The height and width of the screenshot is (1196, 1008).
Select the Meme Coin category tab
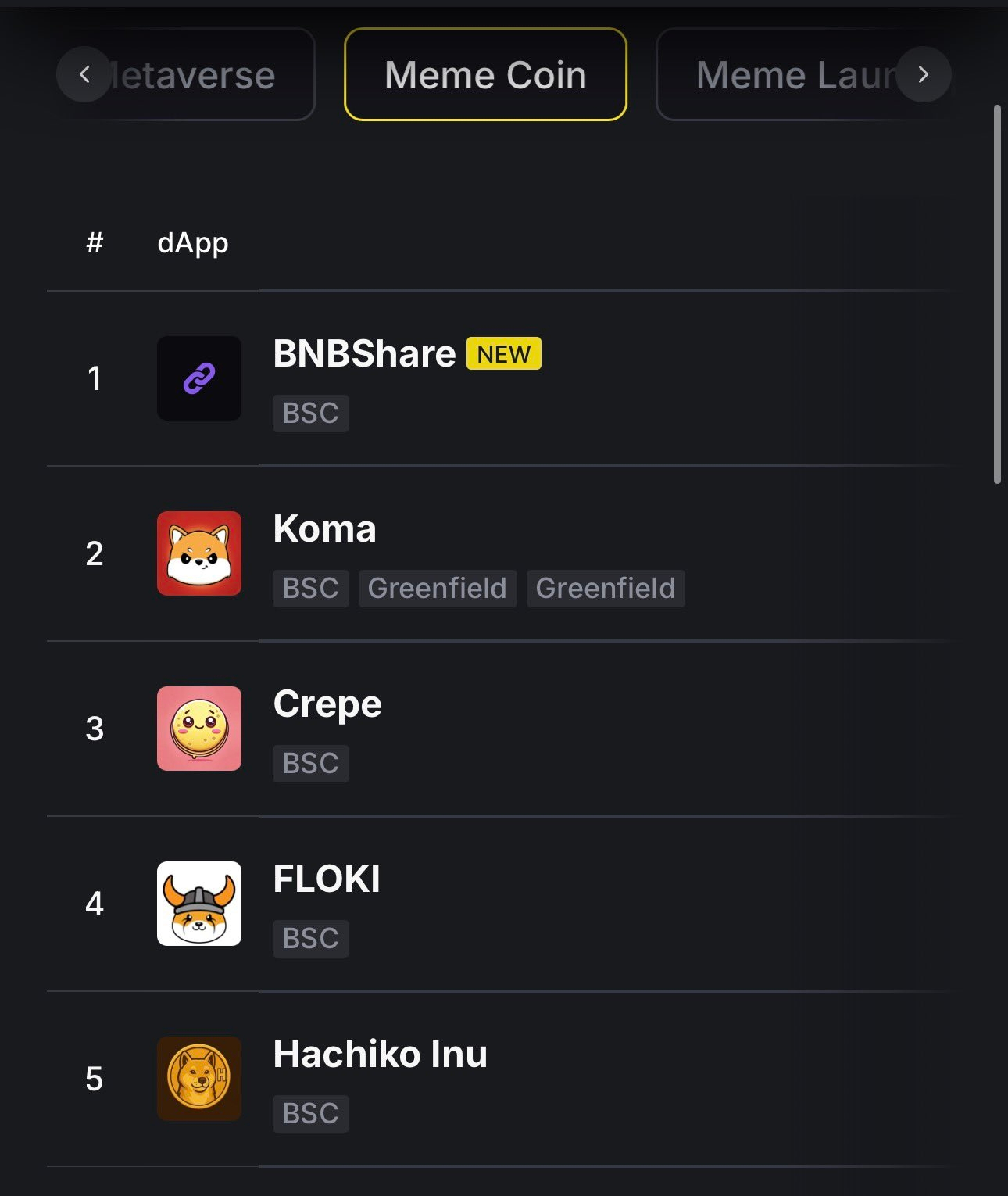[485, 75]
